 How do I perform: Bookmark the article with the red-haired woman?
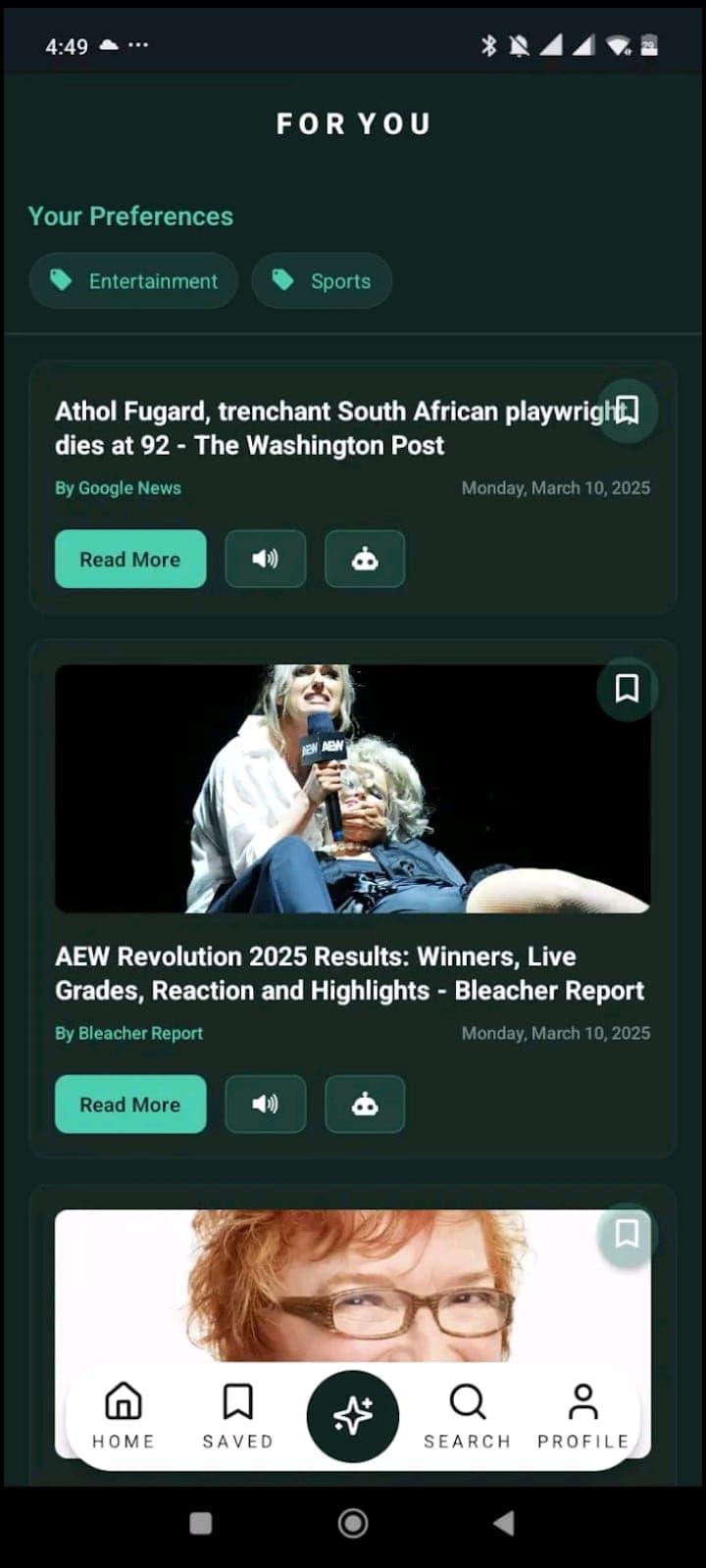[627, 1234]
